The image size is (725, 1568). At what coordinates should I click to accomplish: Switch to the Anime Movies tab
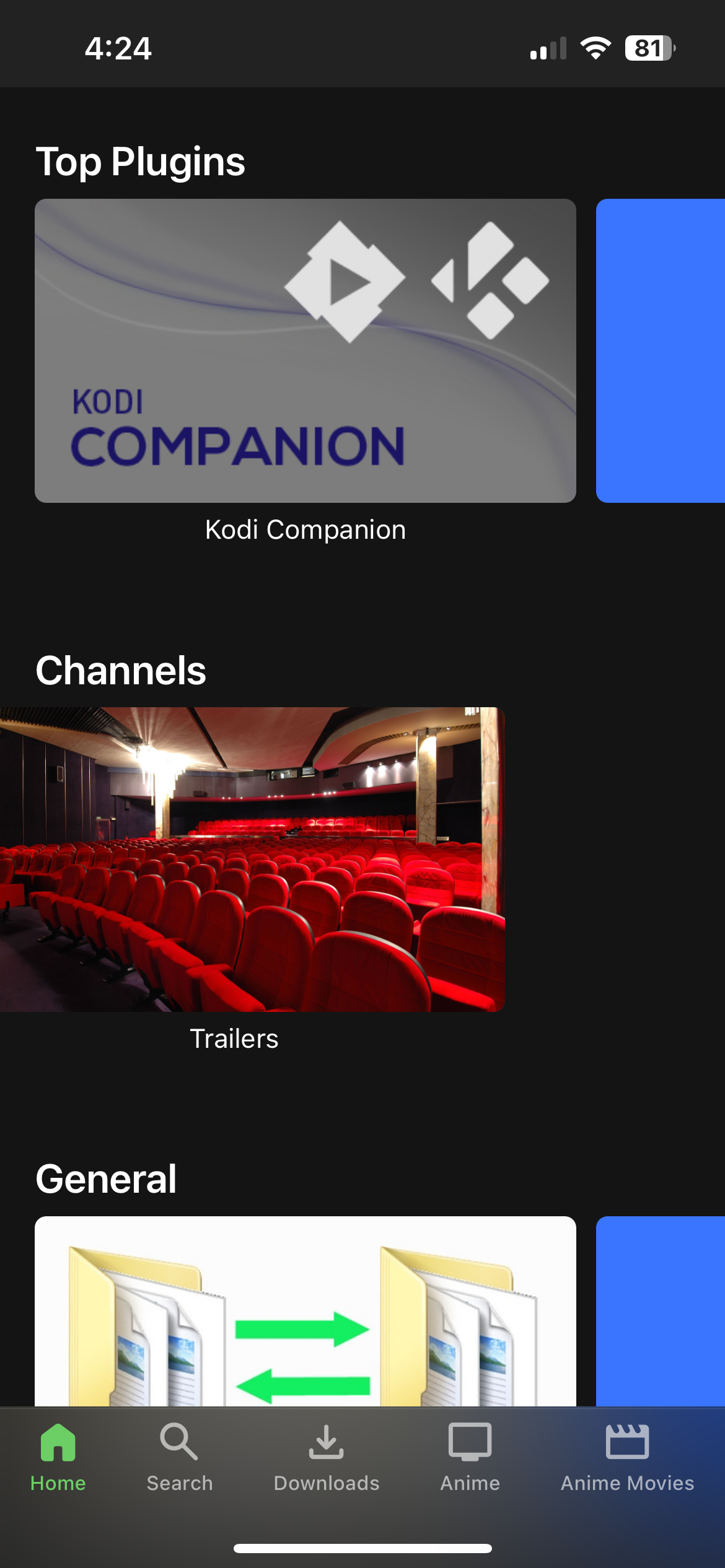[627, 1457]
